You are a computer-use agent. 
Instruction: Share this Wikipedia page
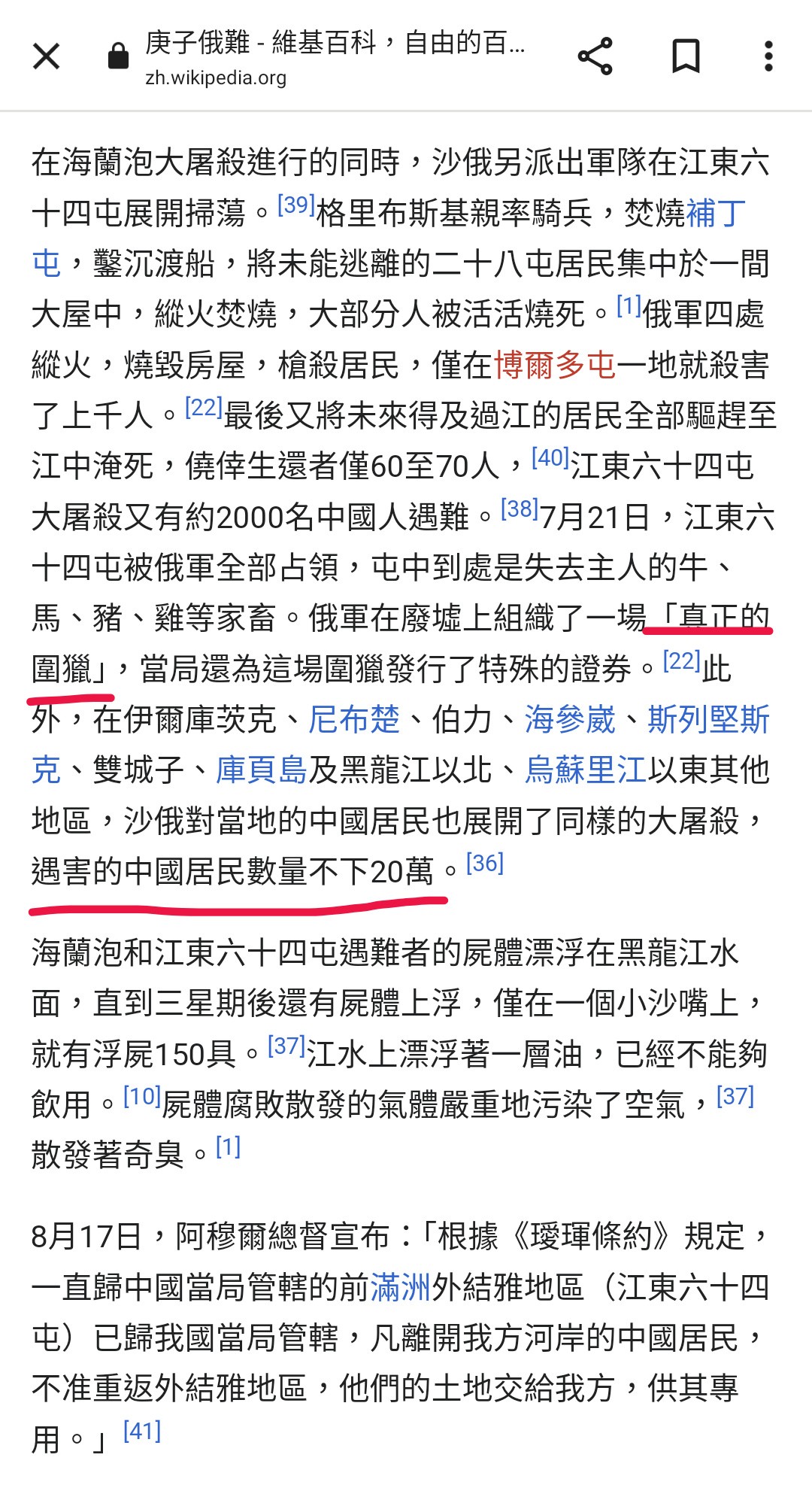click(595, 56)
